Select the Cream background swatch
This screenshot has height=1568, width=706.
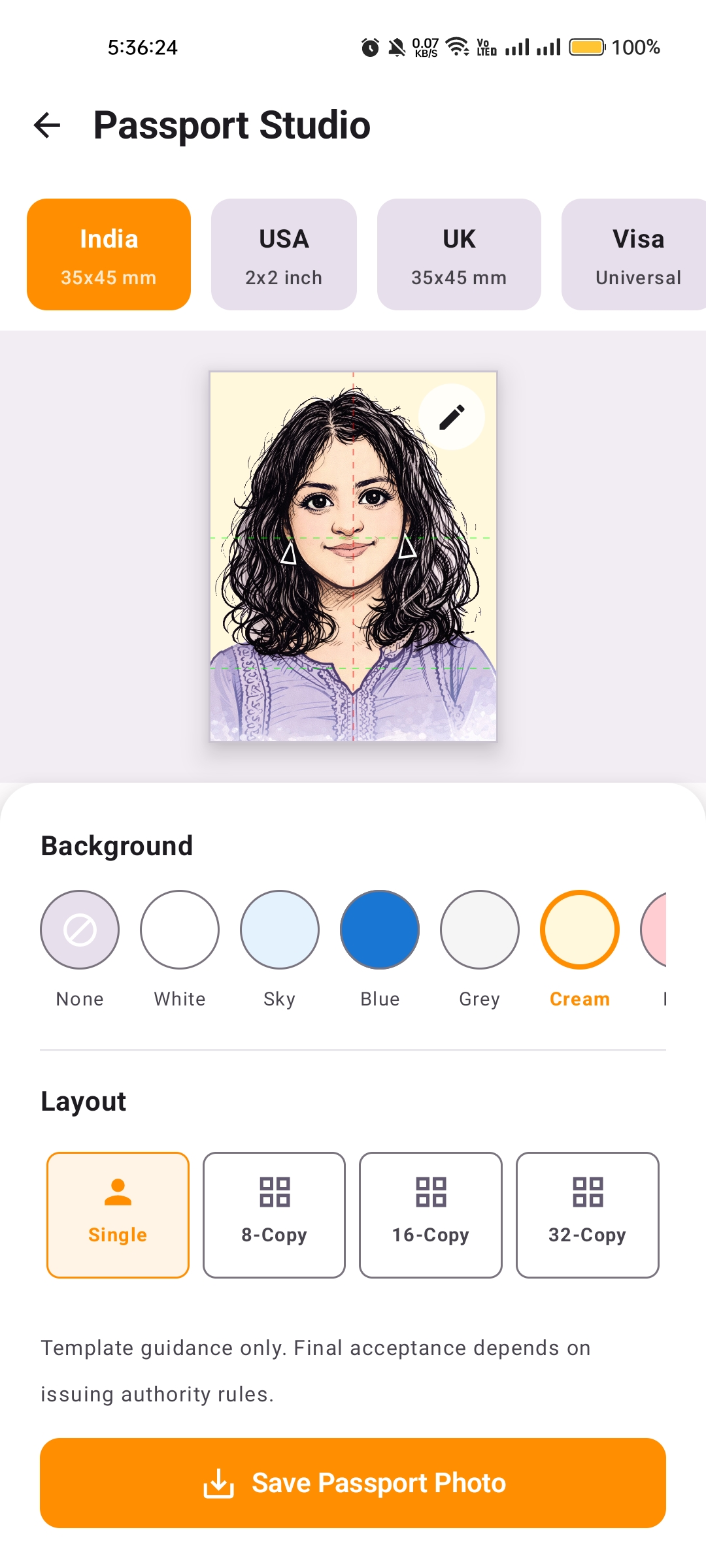[580, 930]
